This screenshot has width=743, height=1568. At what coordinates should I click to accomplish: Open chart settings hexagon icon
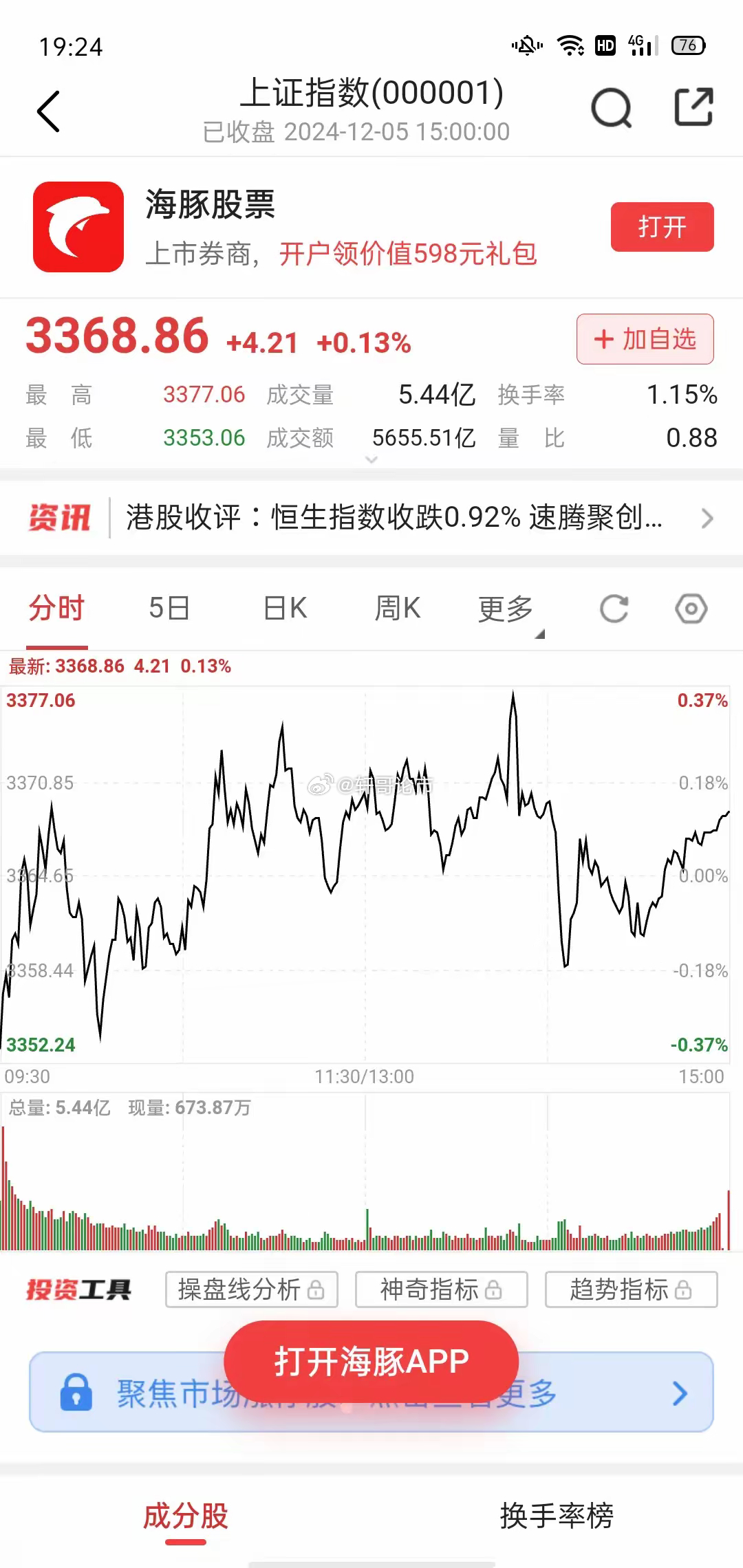coord(691,609)
